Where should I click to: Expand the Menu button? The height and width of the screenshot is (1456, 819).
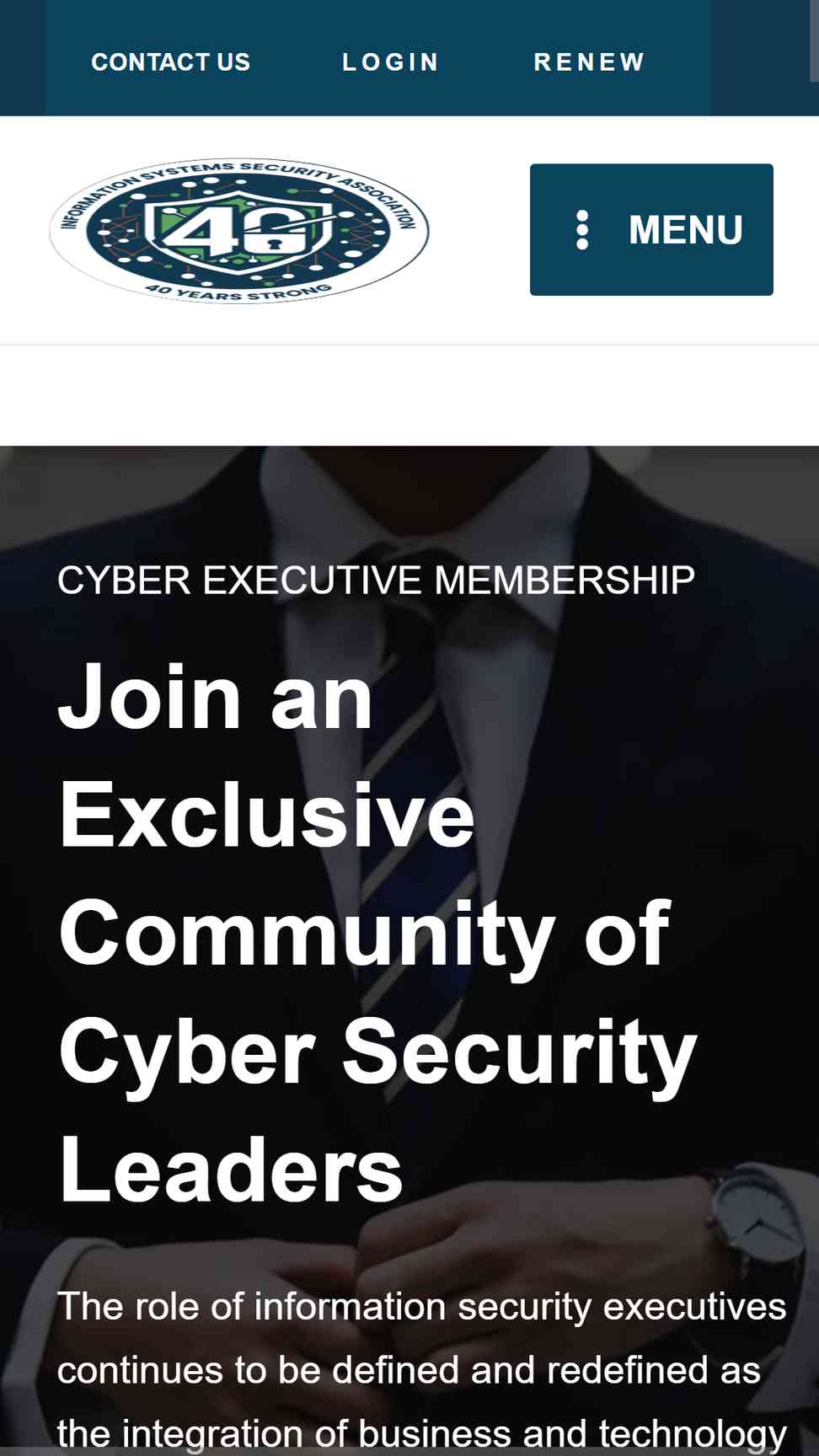[651, 229]
